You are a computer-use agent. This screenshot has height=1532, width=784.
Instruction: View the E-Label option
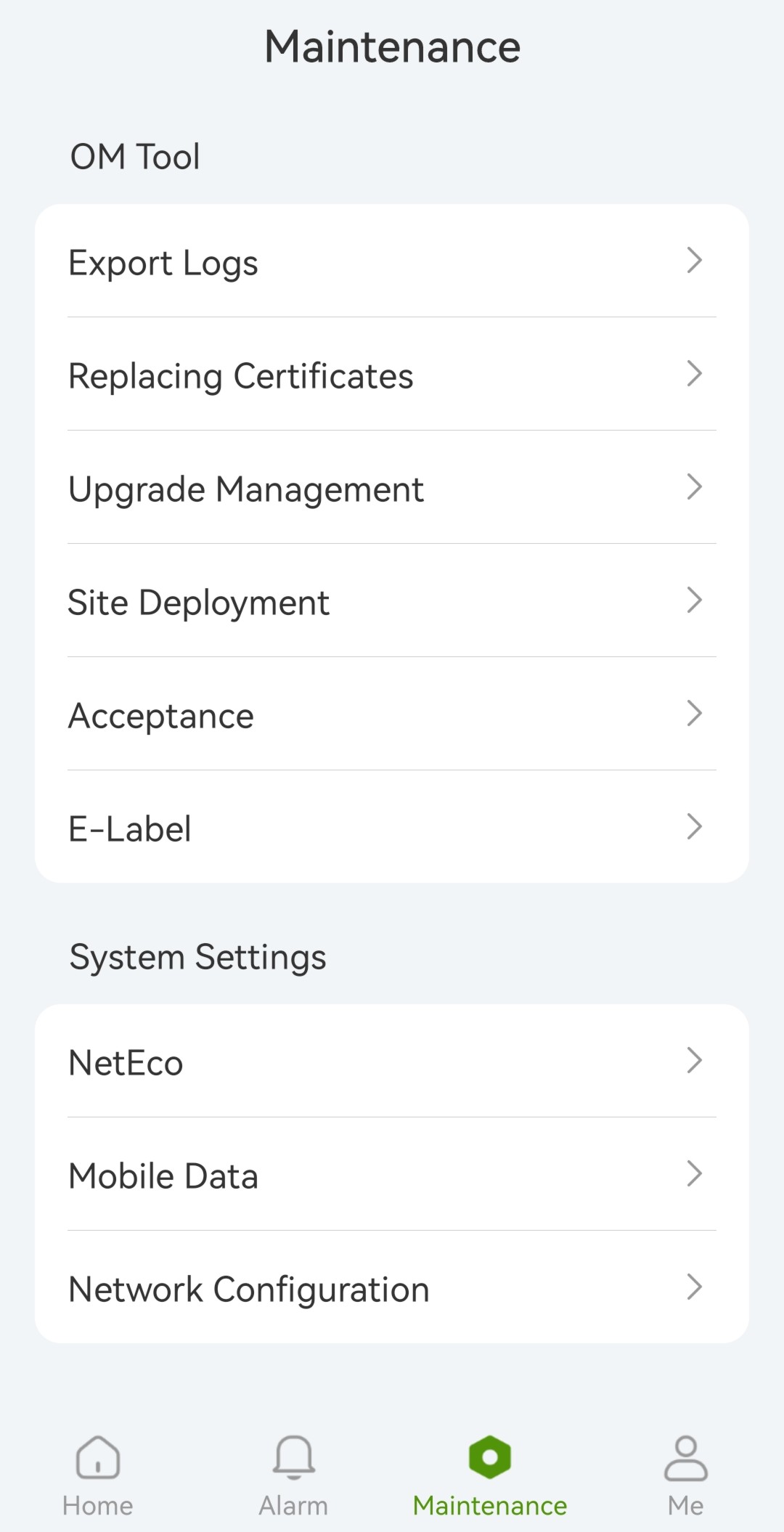[x=392, y=826]
